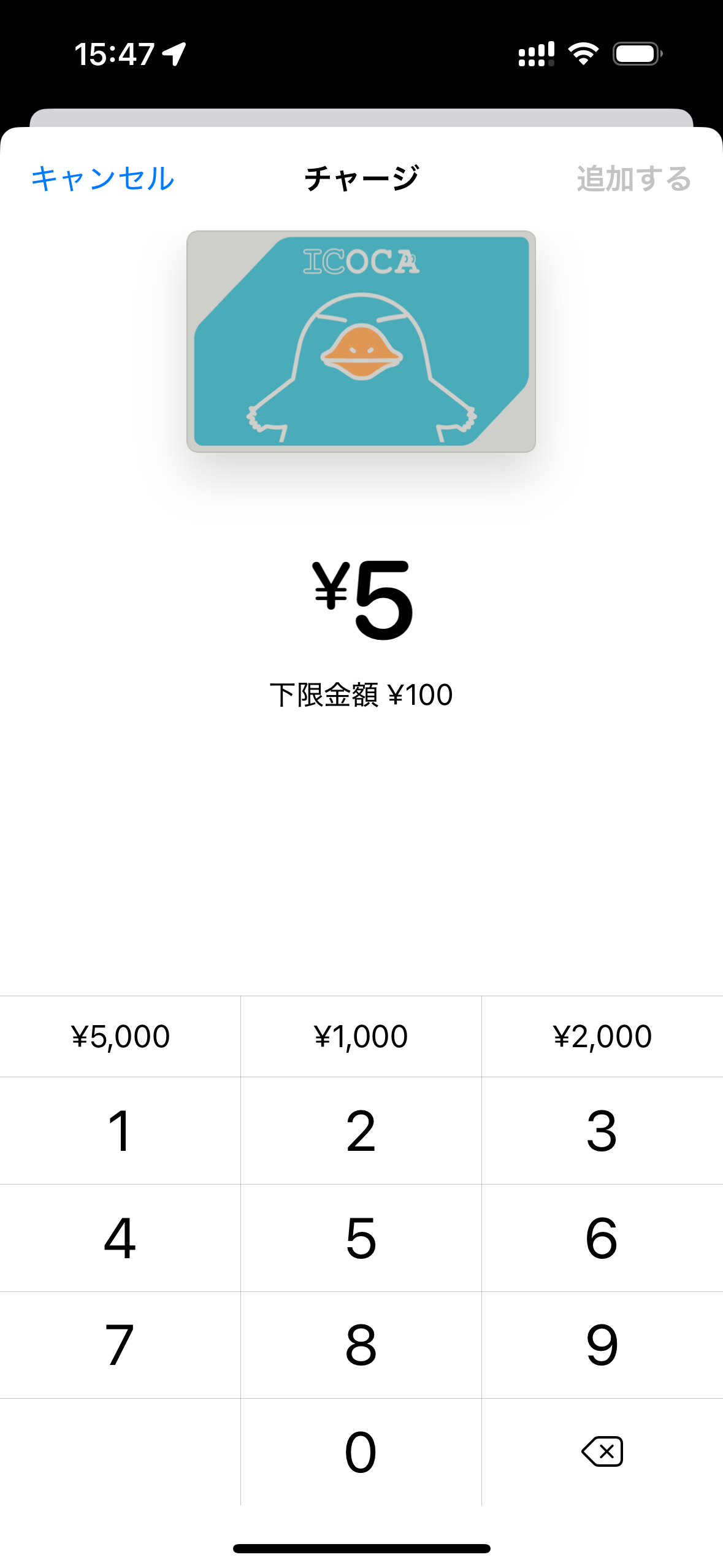Select the ¥5,000 quick amount
This screenshot has height=1568, width=723.
(x=120, y=1036)
